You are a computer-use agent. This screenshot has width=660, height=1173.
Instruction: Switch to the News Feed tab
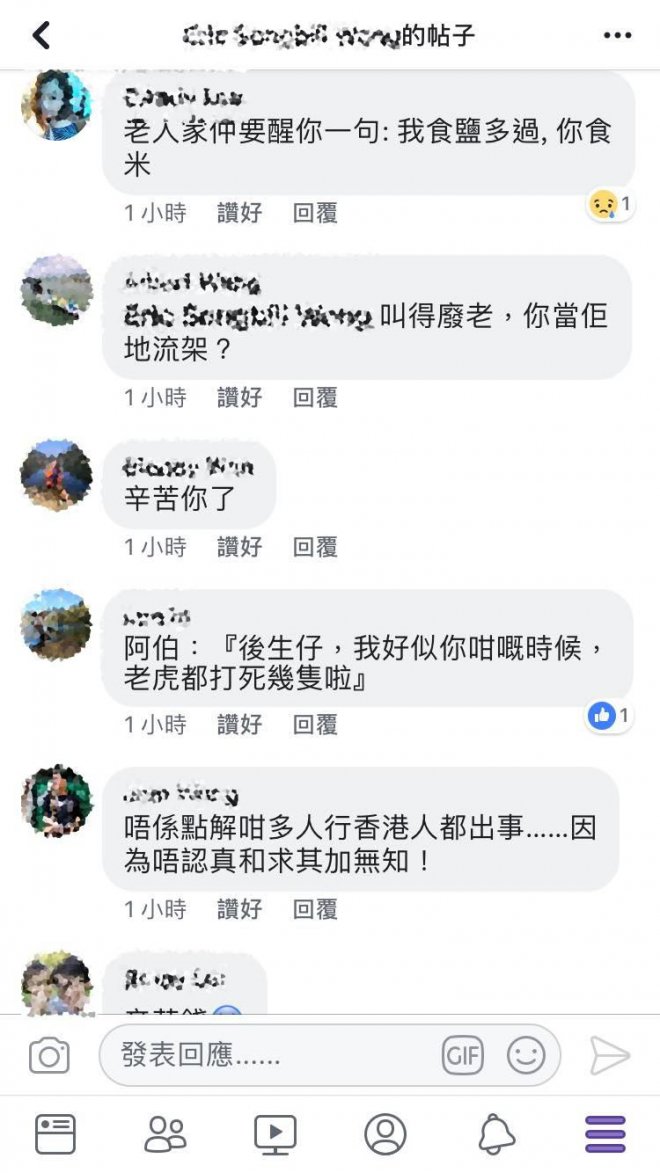pos(55,1134)
